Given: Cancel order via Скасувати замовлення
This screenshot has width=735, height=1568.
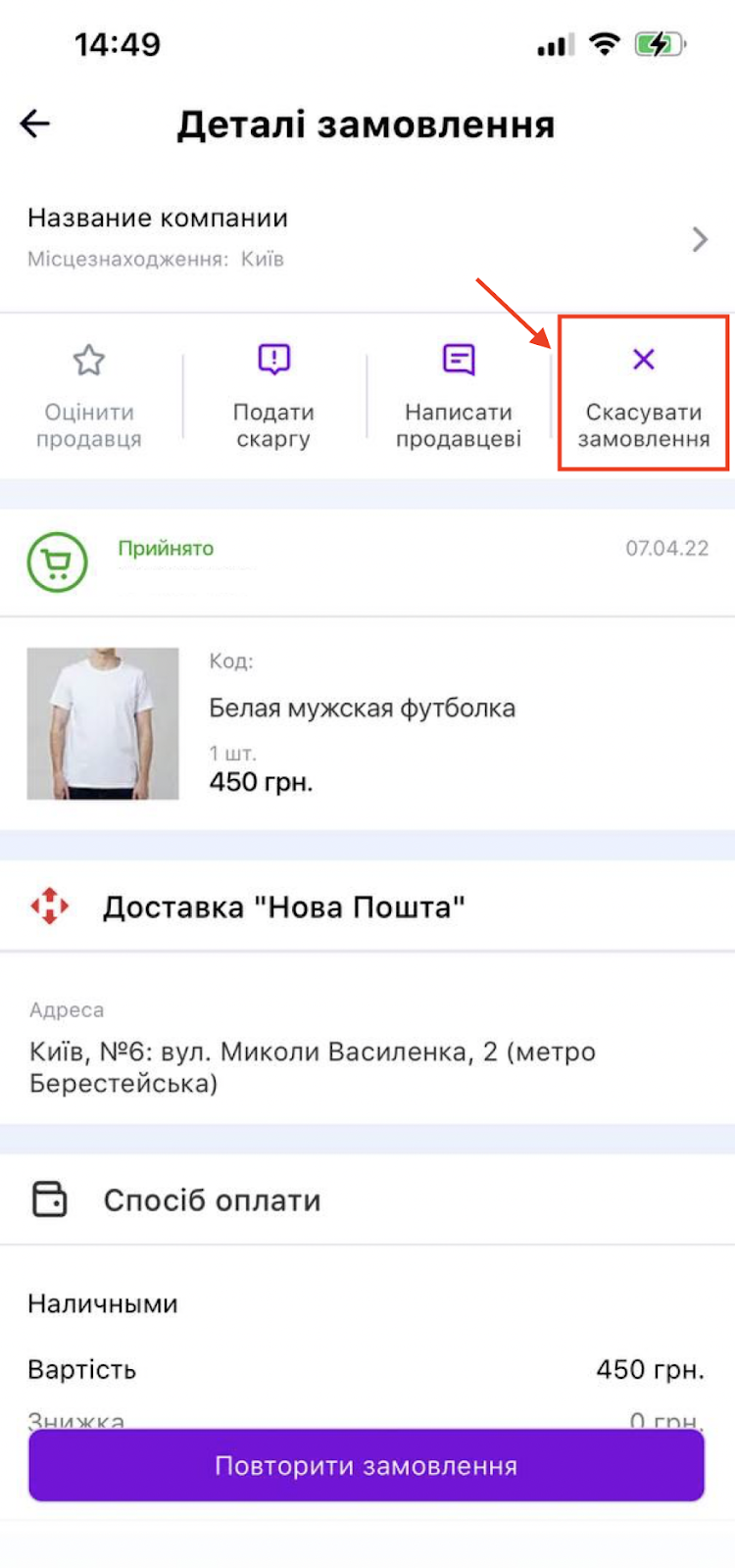Looking at the screenshot, I should pyautogui.click(x=643, y=396).
